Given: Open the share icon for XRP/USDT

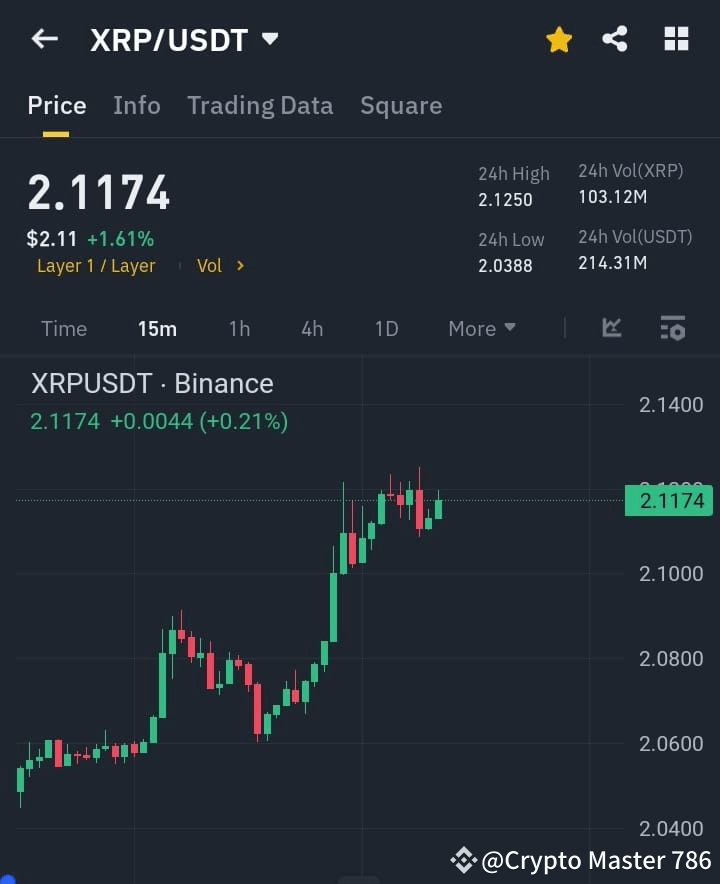Looking at the screenshot, I should [x=615, y=39].
